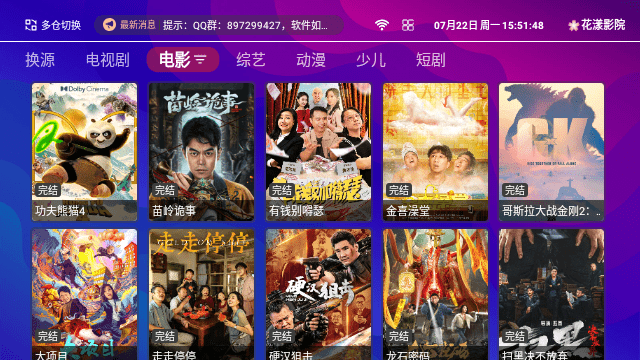Open the WiFi settings icon

tap(382, 25)
